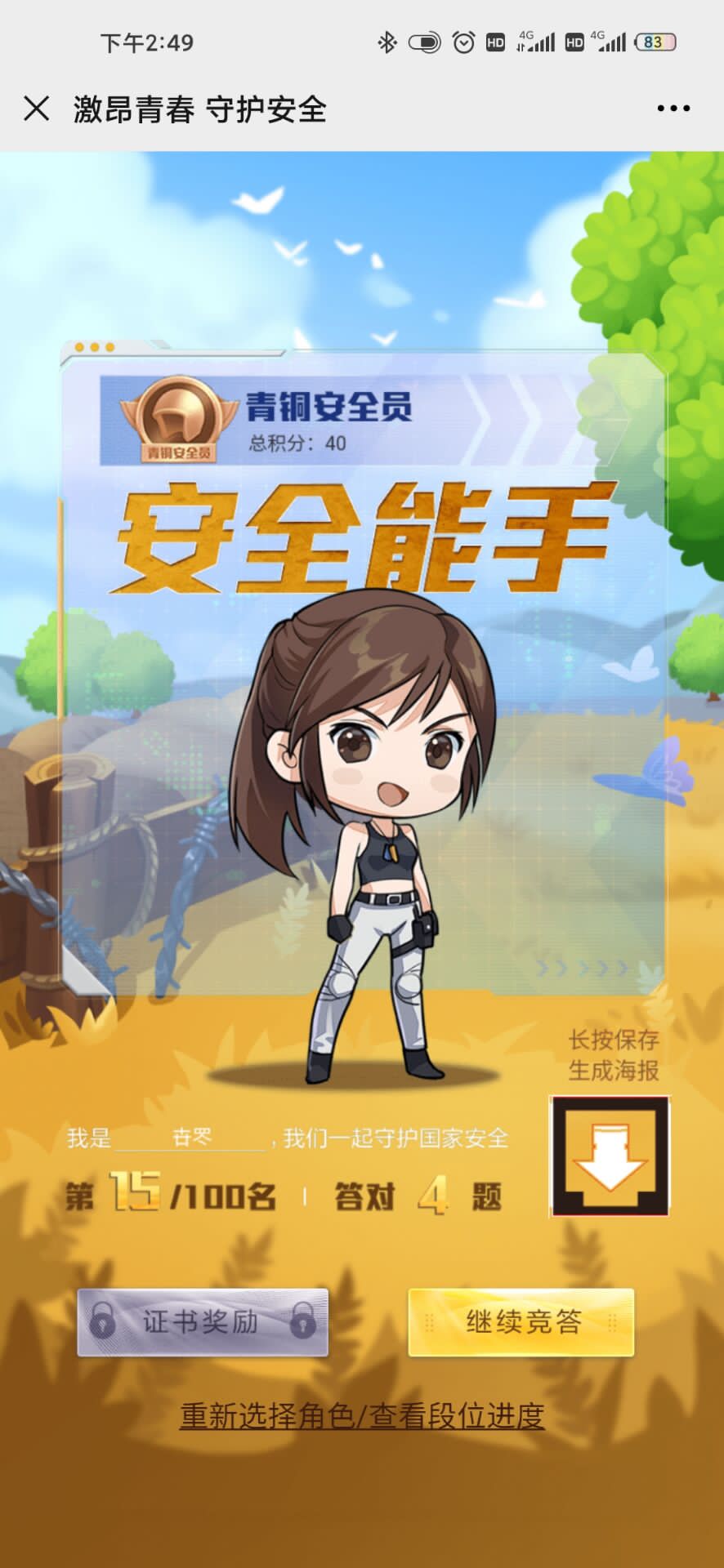
Task: Open the three-dot overflow menu
Action: coord(673,109)
